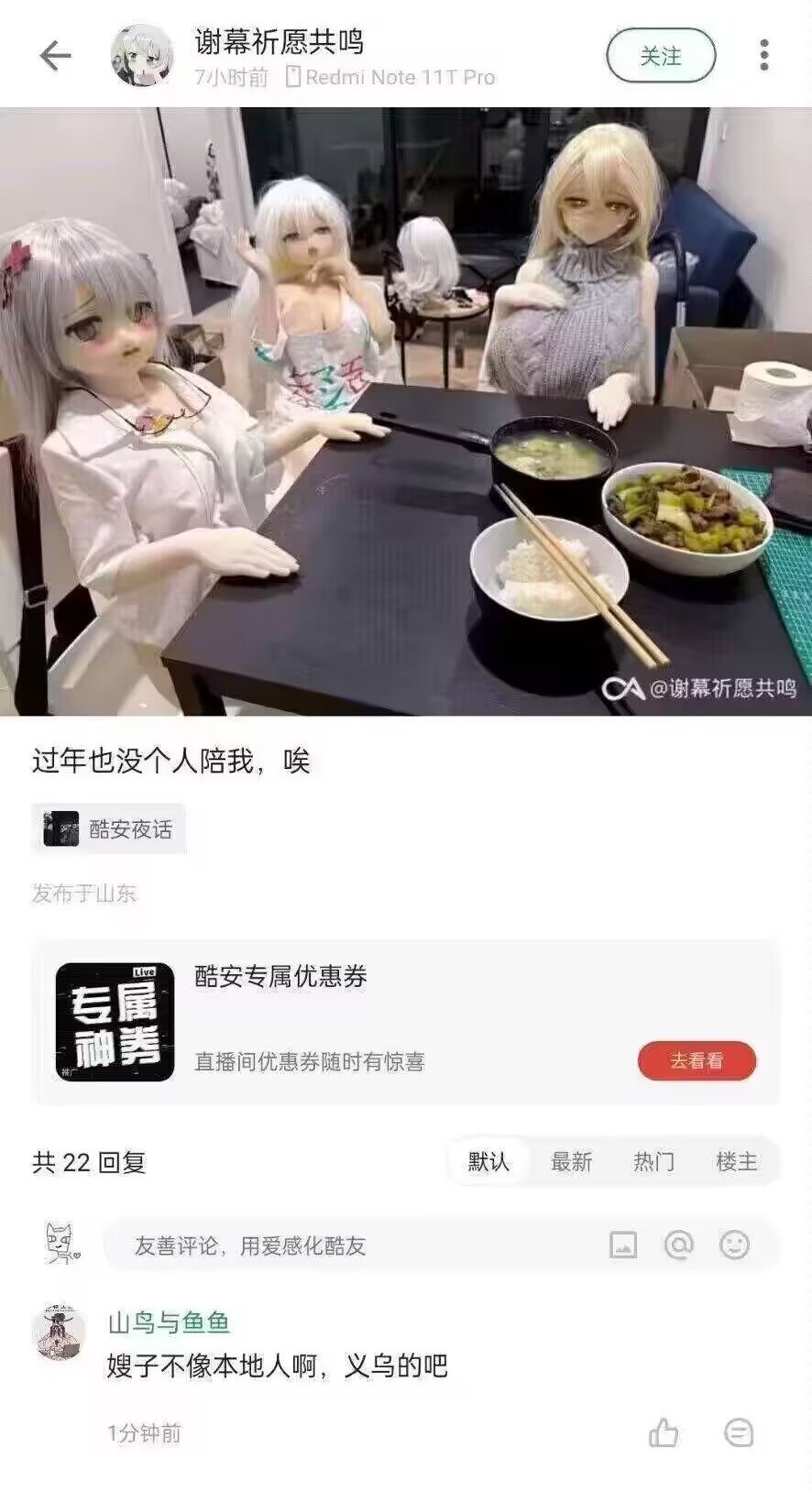Viewport: 812px width, 1492px height.
Task: View the post photo full screen
Action: tap(406, 411)
